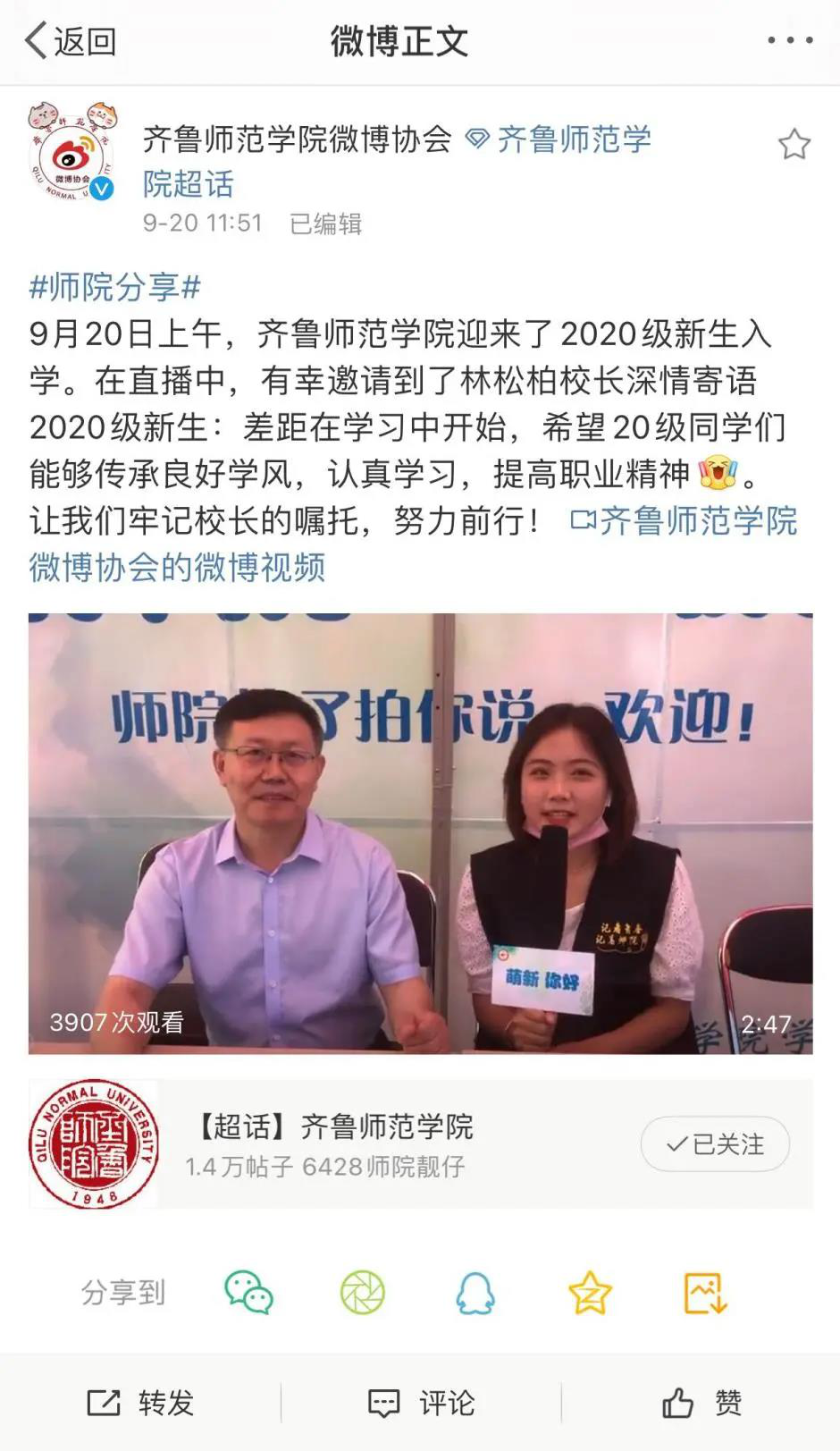
Task: Favorite the post with the star icon
Action: pos(794,145)
